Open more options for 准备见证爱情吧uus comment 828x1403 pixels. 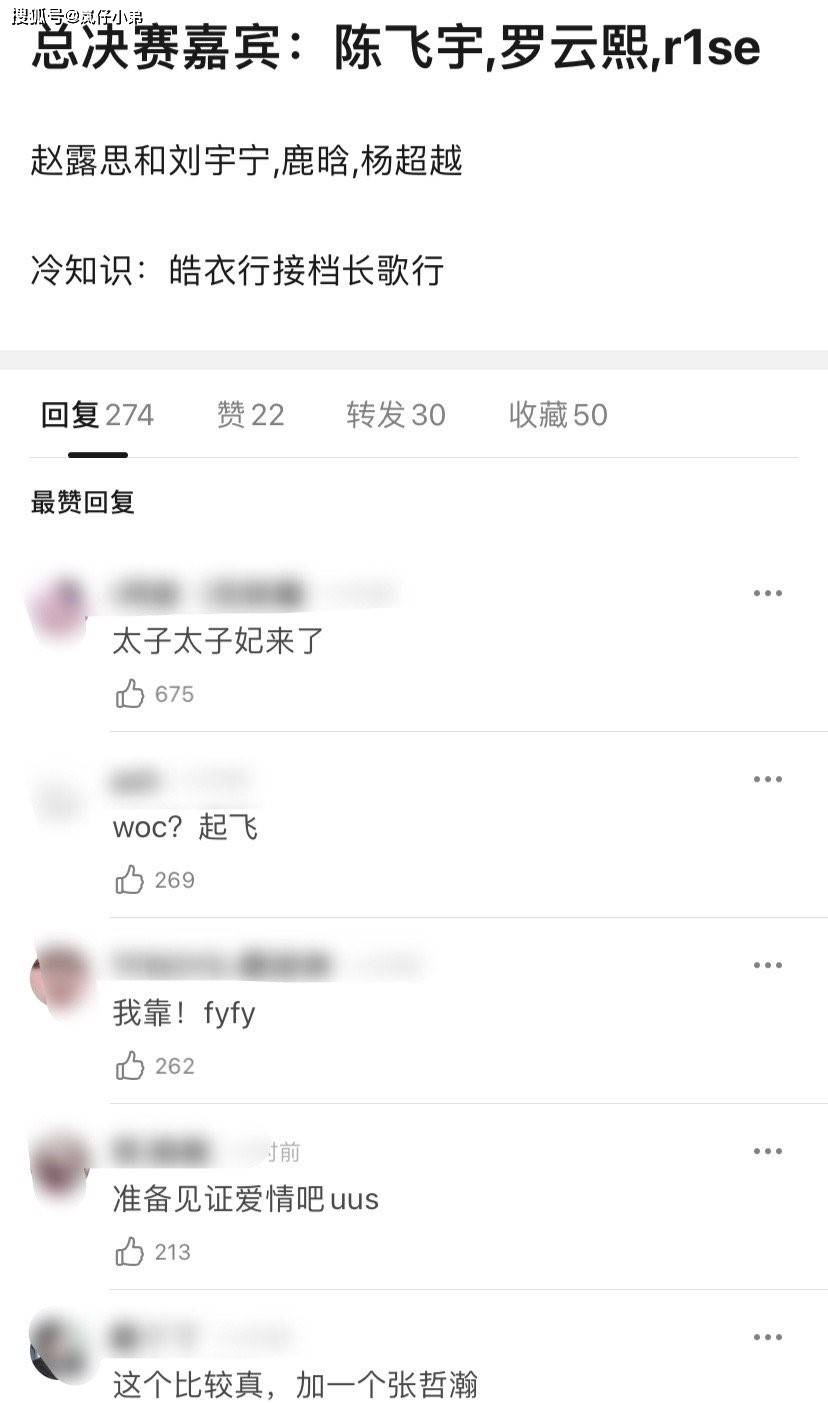click(767, 1151)
